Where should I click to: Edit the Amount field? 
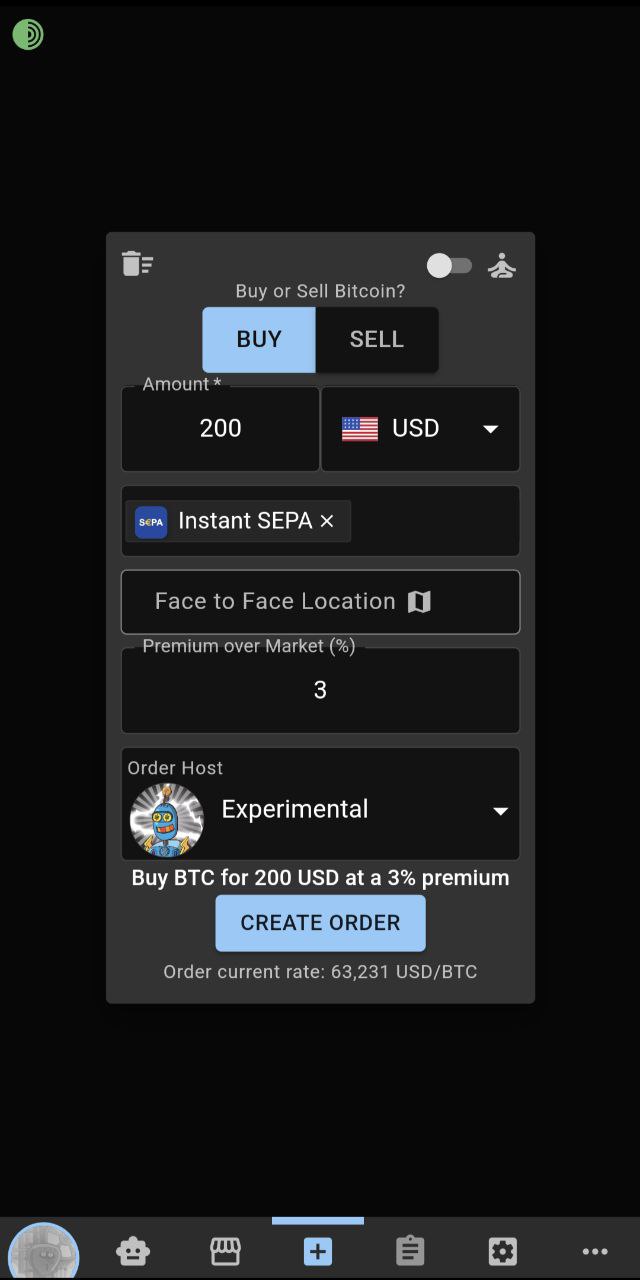[220, 429]
